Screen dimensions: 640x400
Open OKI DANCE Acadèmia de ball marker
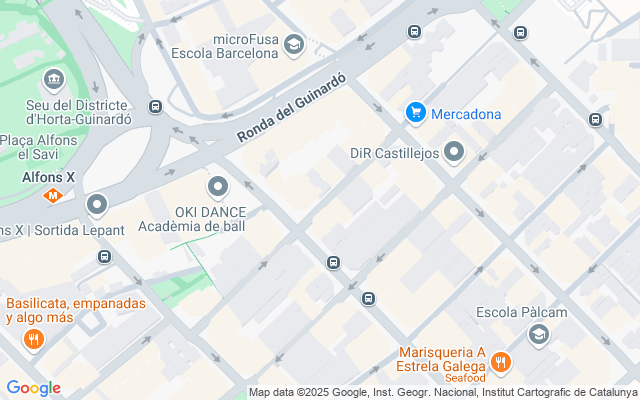point(218,187)
